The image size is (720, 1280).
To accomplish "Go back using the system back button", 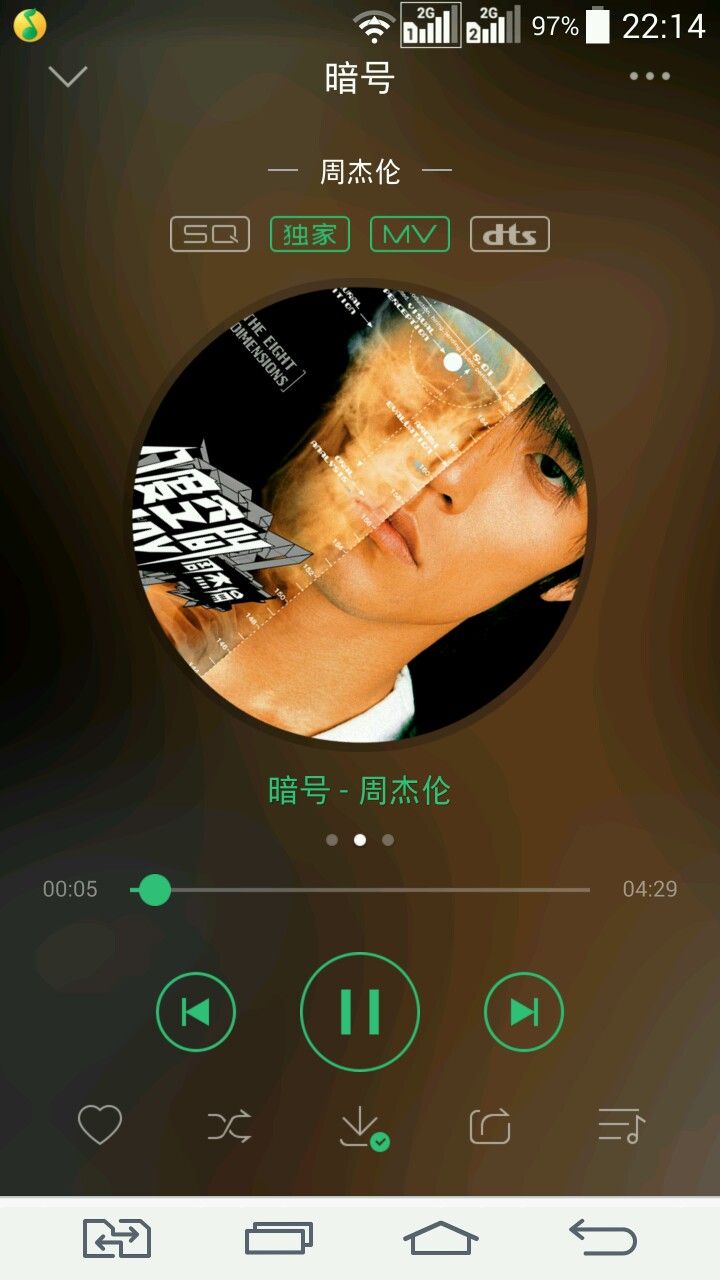I will [x=603, y=1239].
